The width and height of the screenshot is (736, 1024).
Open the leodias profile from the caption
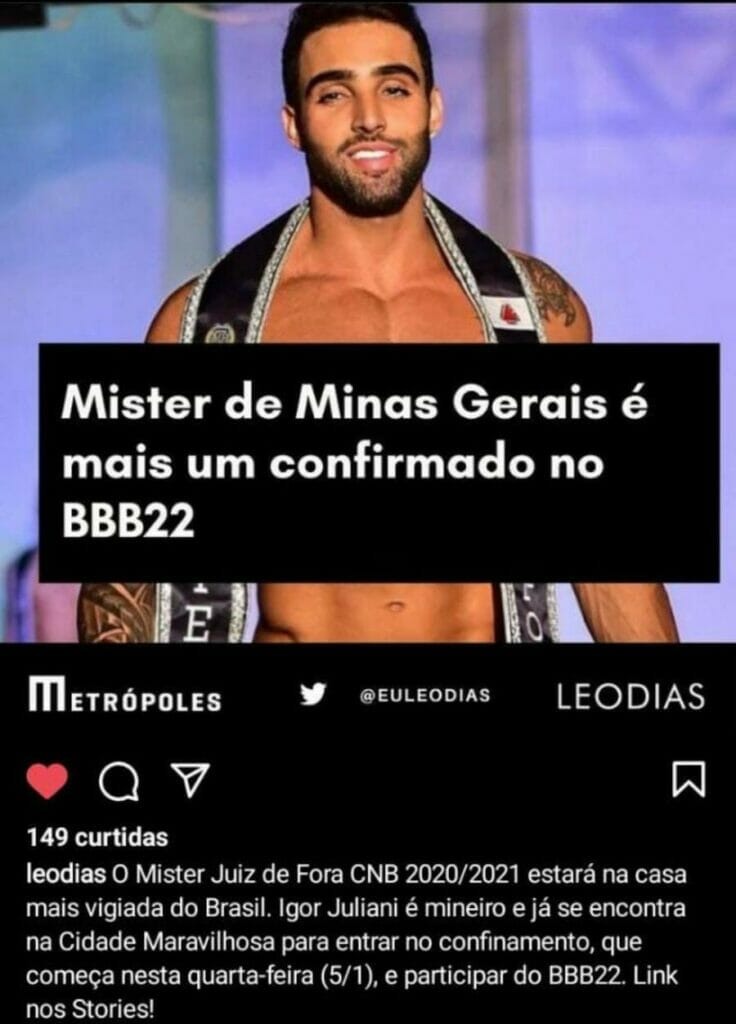[66, 875]
